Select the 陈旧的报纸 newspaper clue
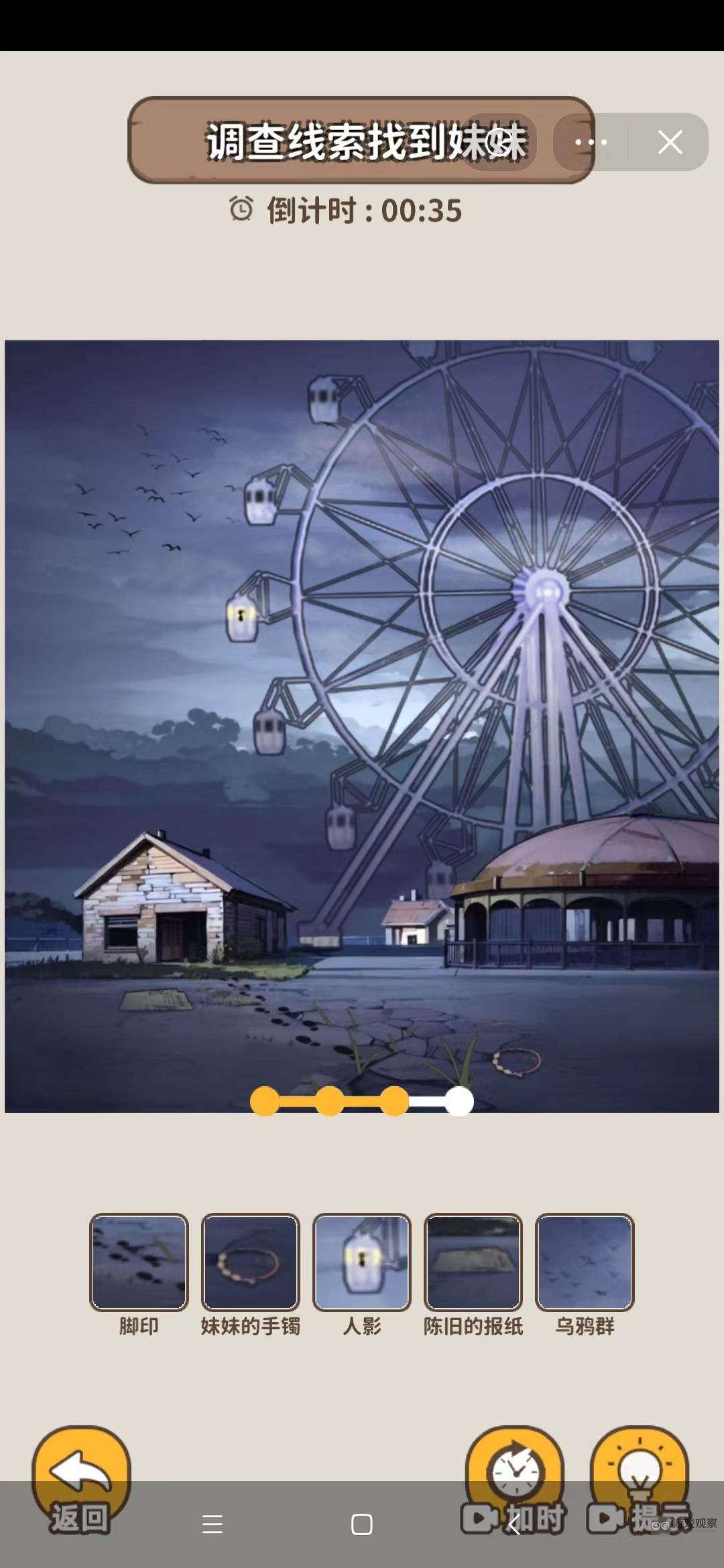Screen dimensions: 724x1568 473,1262
